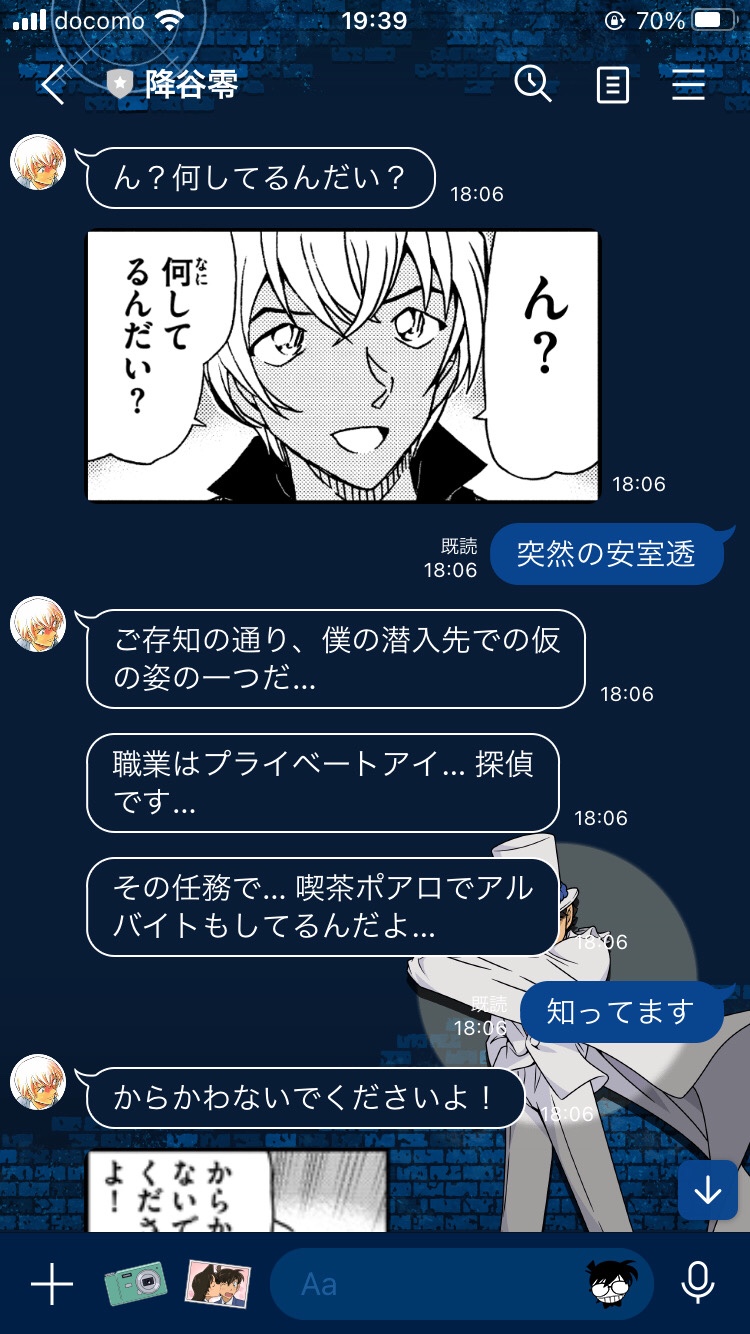Open the chat search icon

tap(533, 85)
